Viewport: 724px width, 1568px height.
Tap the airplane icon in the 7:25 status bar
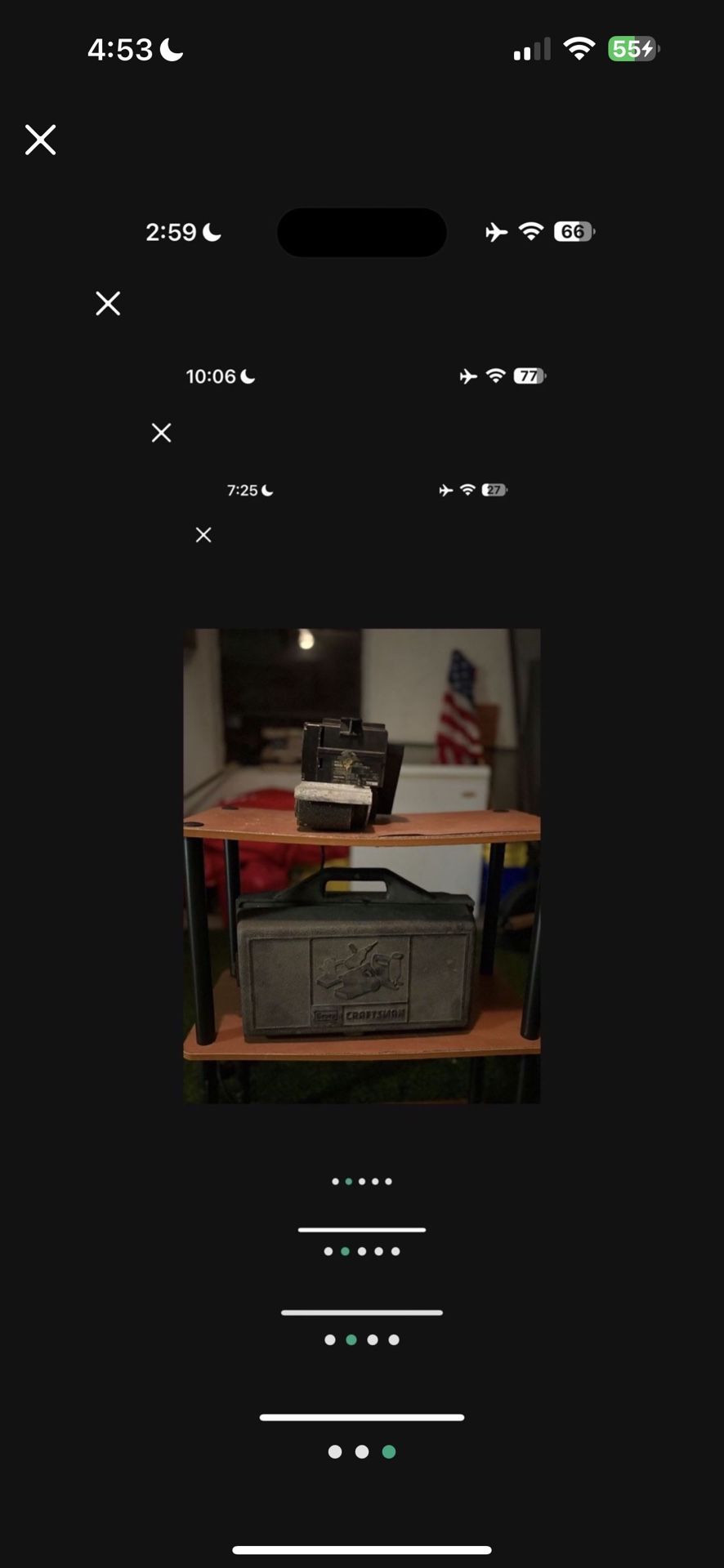coord(444,489)
